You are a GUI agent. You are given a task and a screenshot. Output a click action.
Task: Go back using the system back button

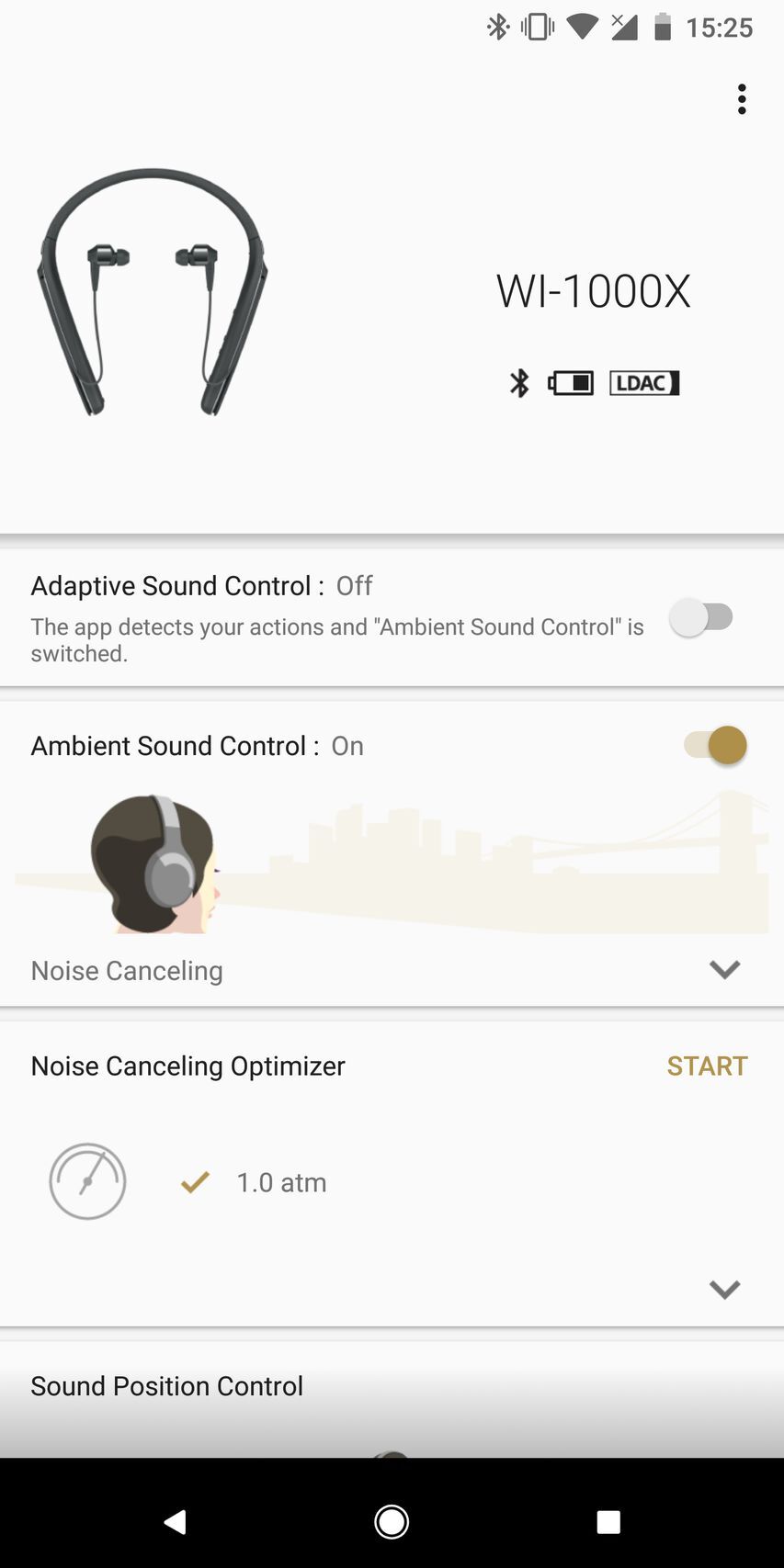(175, 1522)
